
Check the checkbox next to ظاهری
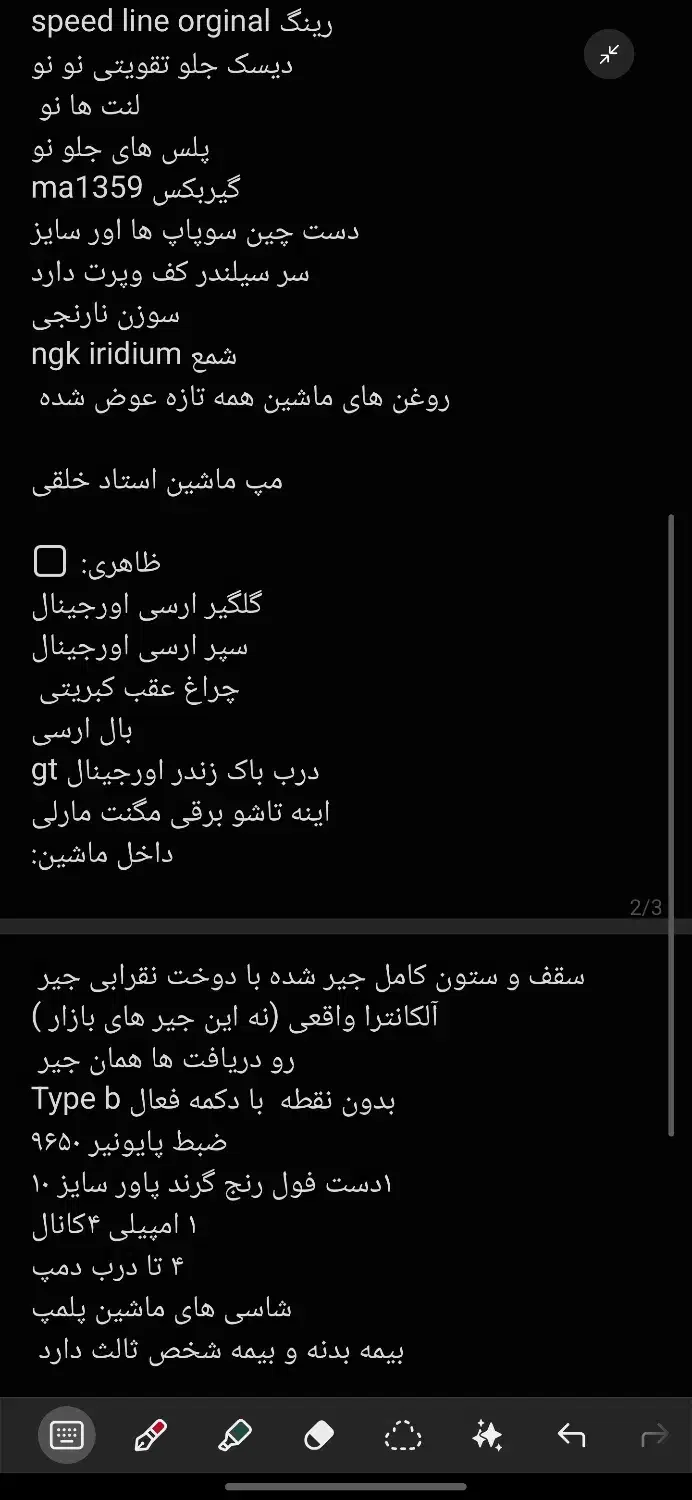pyautogui.click(x=50, y=562)
